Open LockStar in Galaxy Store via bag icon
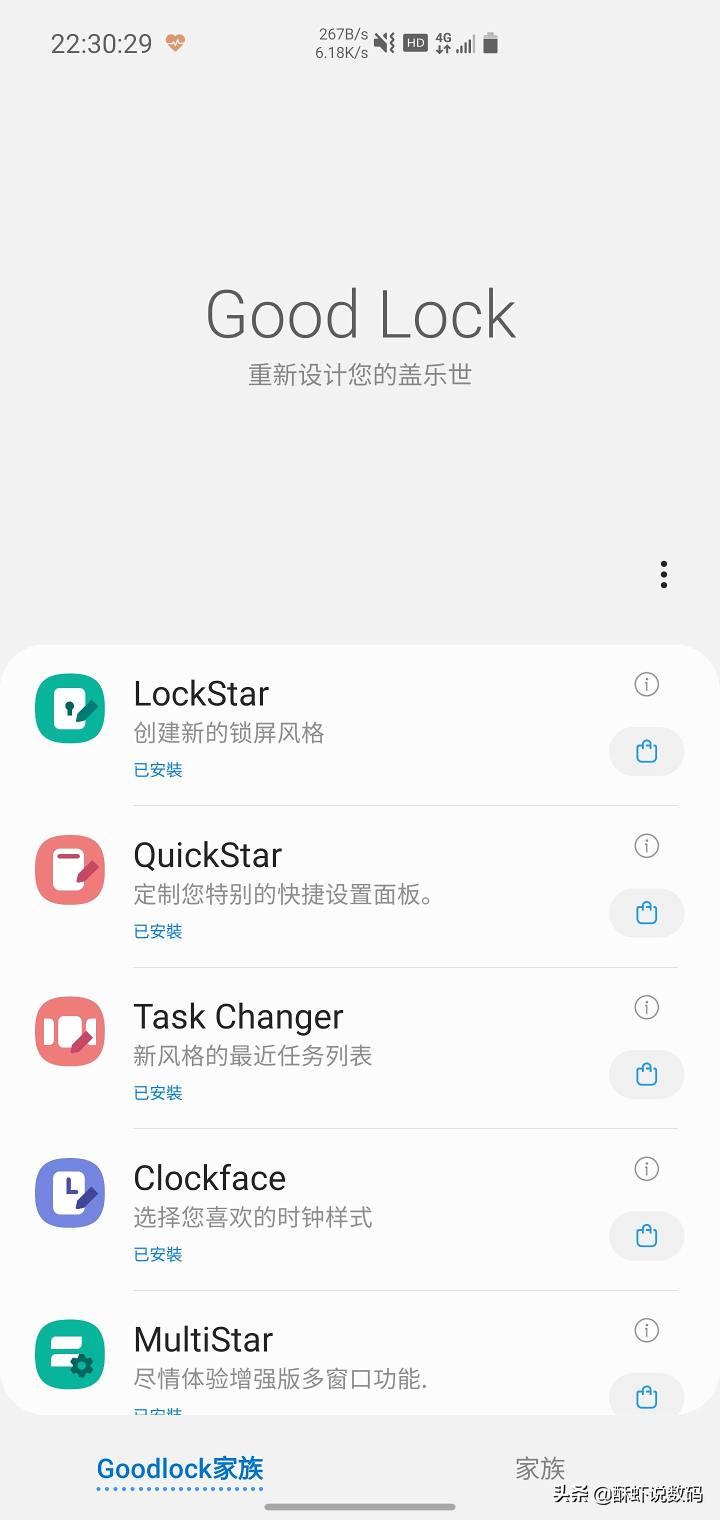The width and height of the screenshot is (720, 1520). click(646, 751)
